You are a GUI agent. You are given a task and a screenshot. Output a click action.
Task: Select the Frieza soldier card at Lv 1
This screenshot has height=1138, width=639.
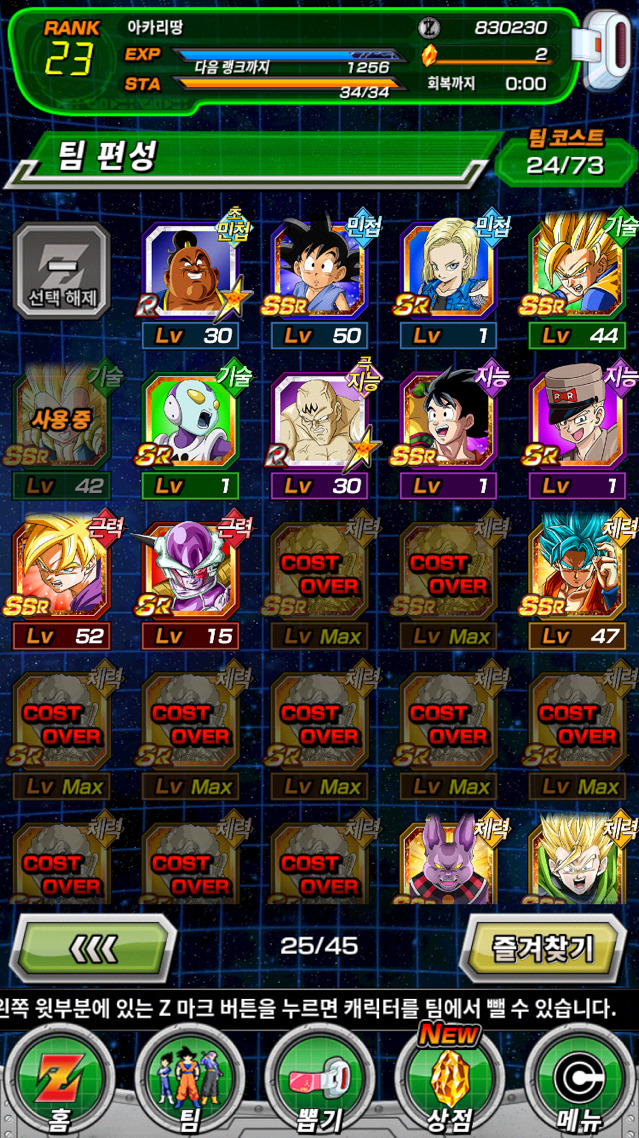pos(191,420)
